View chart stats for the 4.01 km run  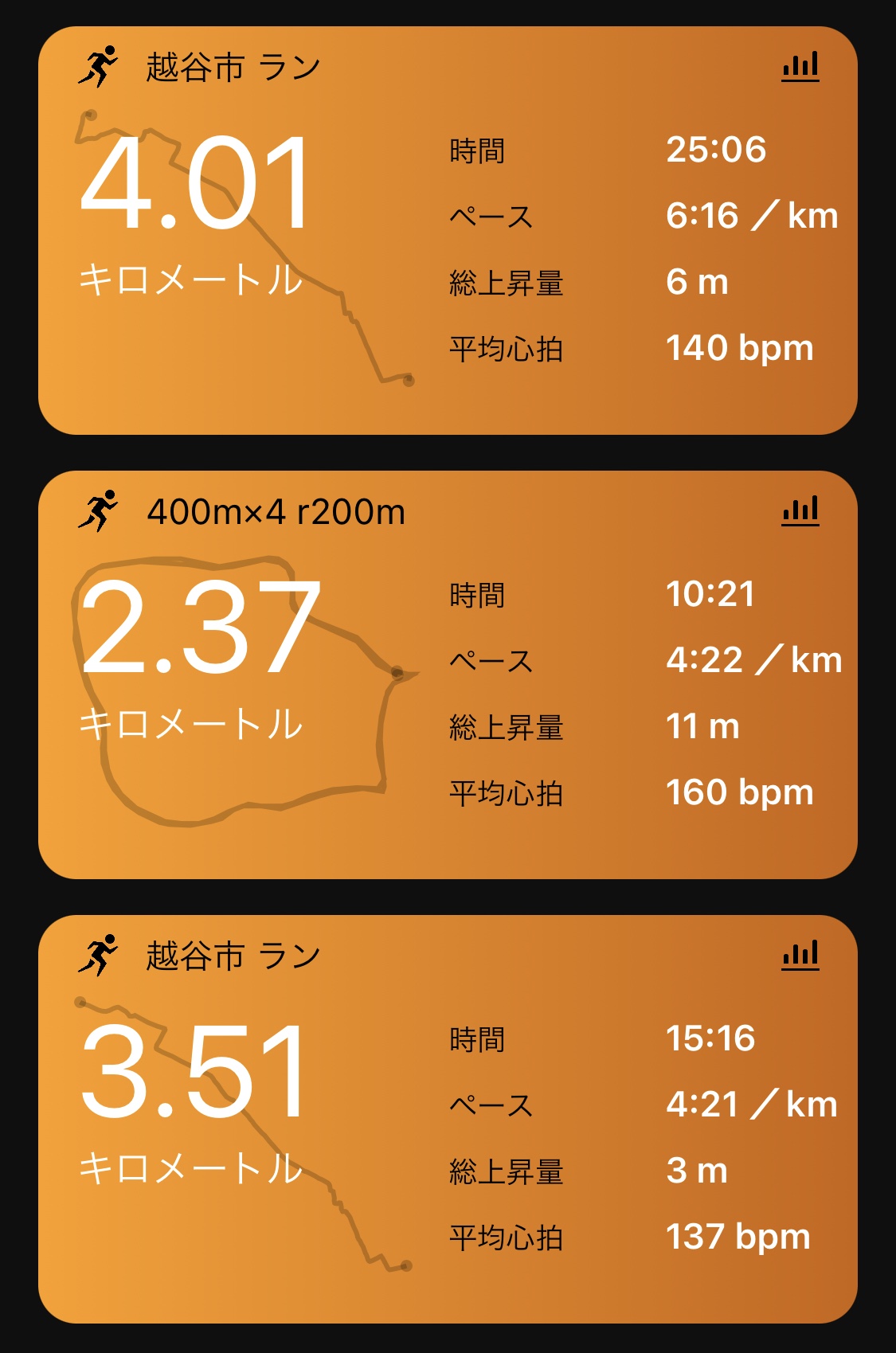click(800, 67)
